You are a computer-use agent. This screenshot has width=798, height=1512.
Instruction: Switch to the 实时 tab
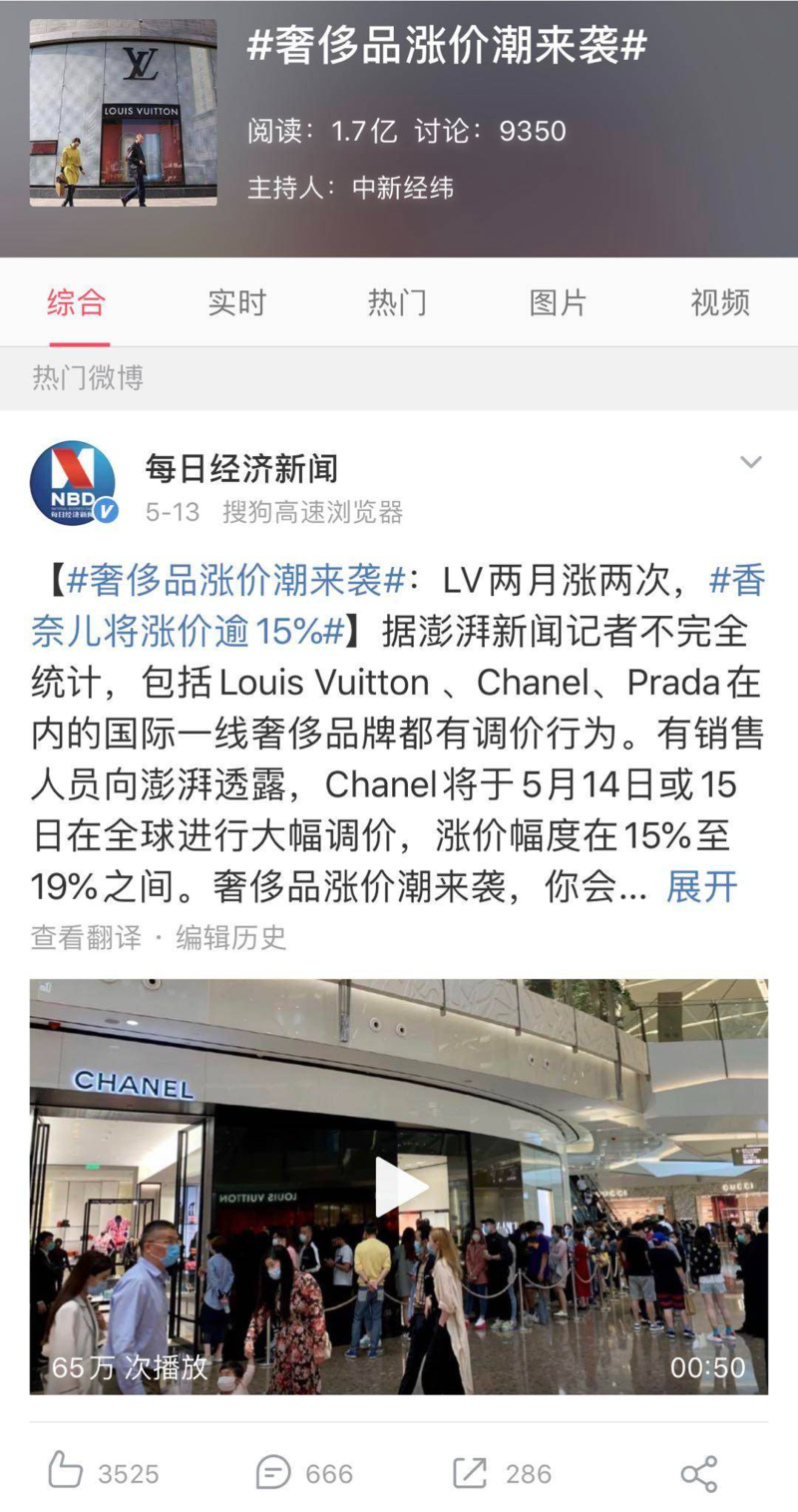pyautogui.click(x=236, y=302)
